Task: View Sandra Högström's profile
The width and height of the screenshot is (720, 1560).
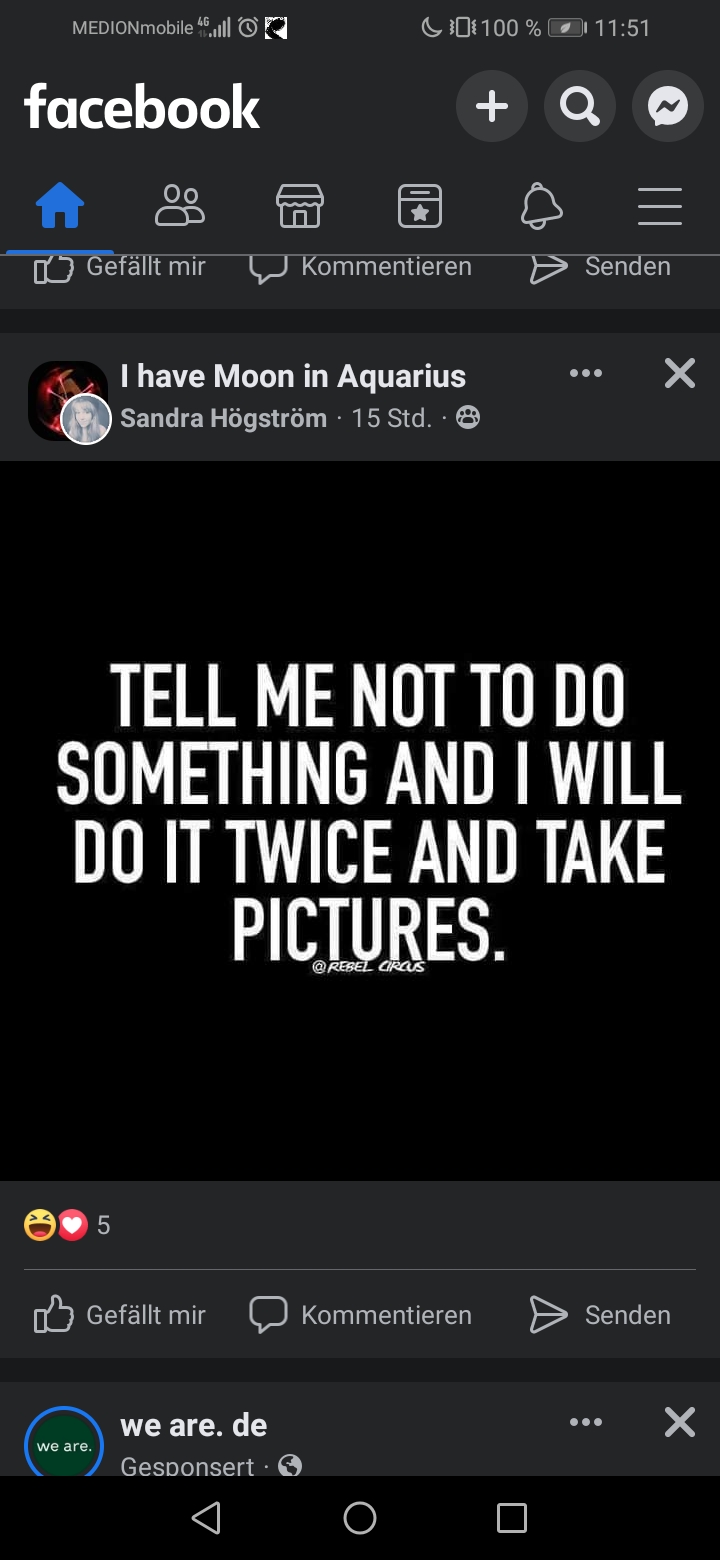Action: [223, 418]
